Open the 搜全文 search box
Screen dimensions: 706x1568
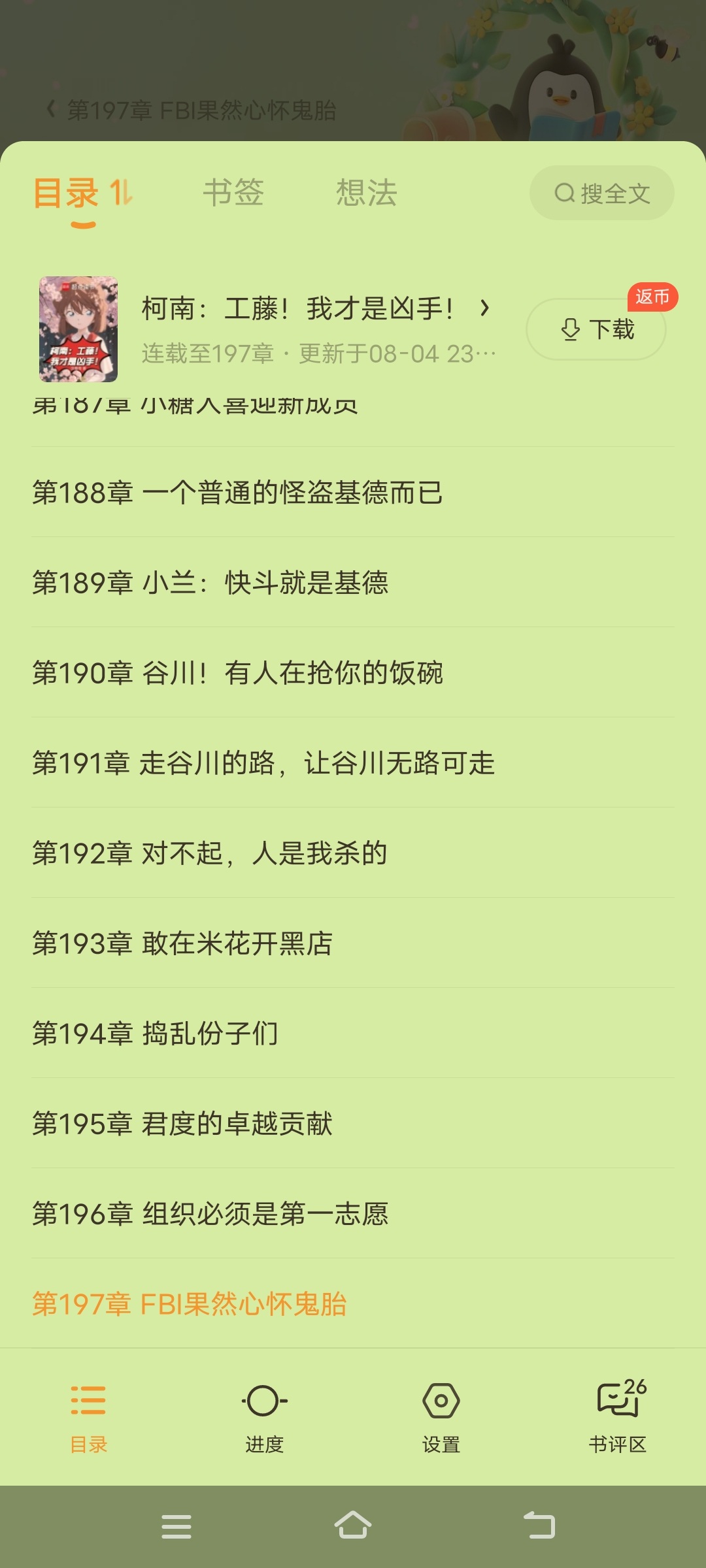601,193
